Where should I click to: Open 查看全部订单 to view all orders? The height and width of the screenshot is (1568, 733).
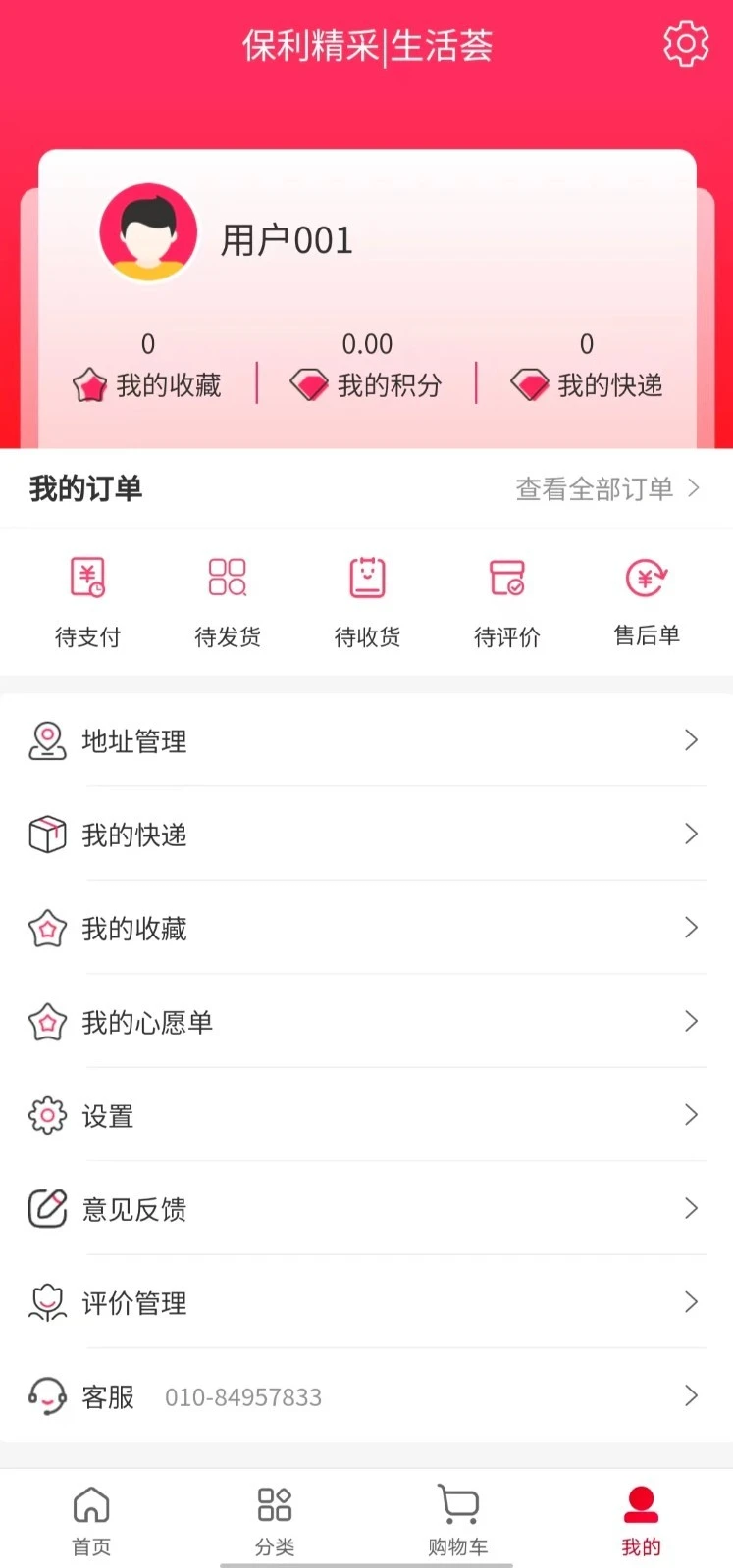pyautogui.click(x=595, y=487)
